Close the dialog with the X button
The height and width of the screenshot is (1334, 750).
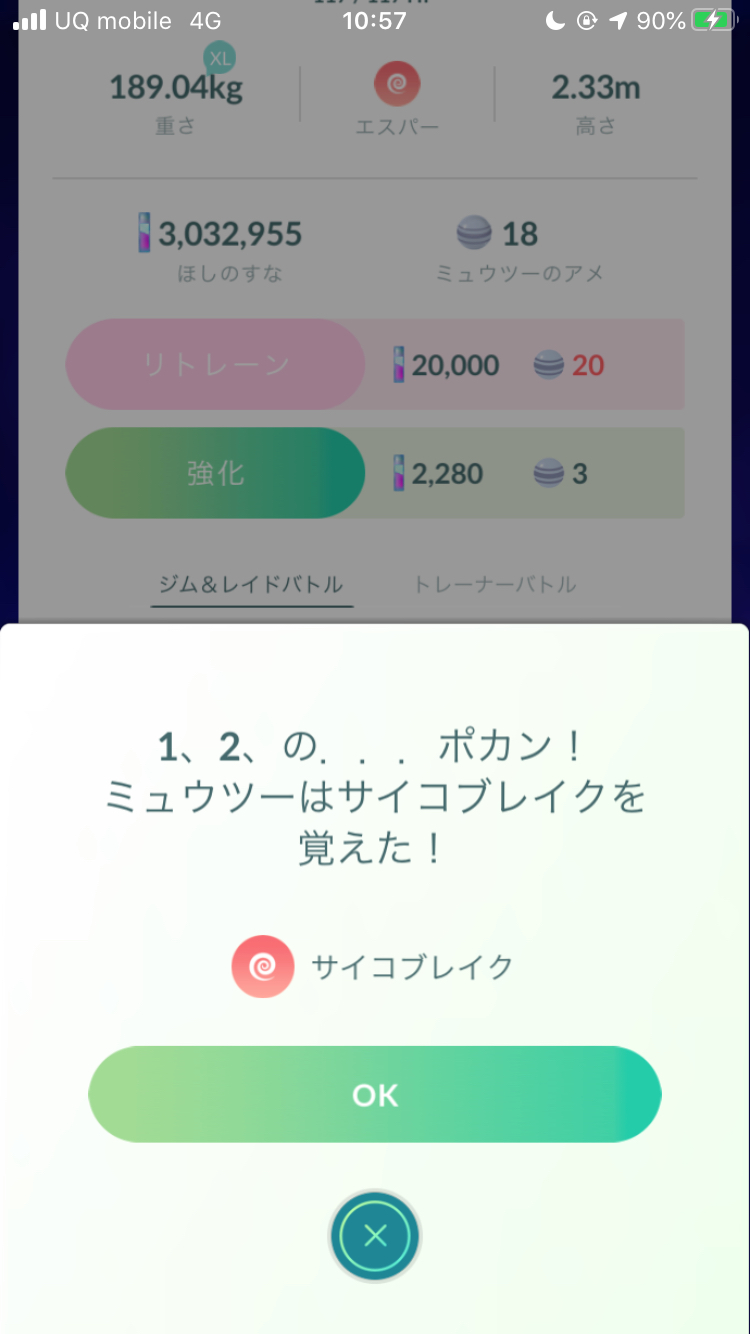click(375, 1236)
